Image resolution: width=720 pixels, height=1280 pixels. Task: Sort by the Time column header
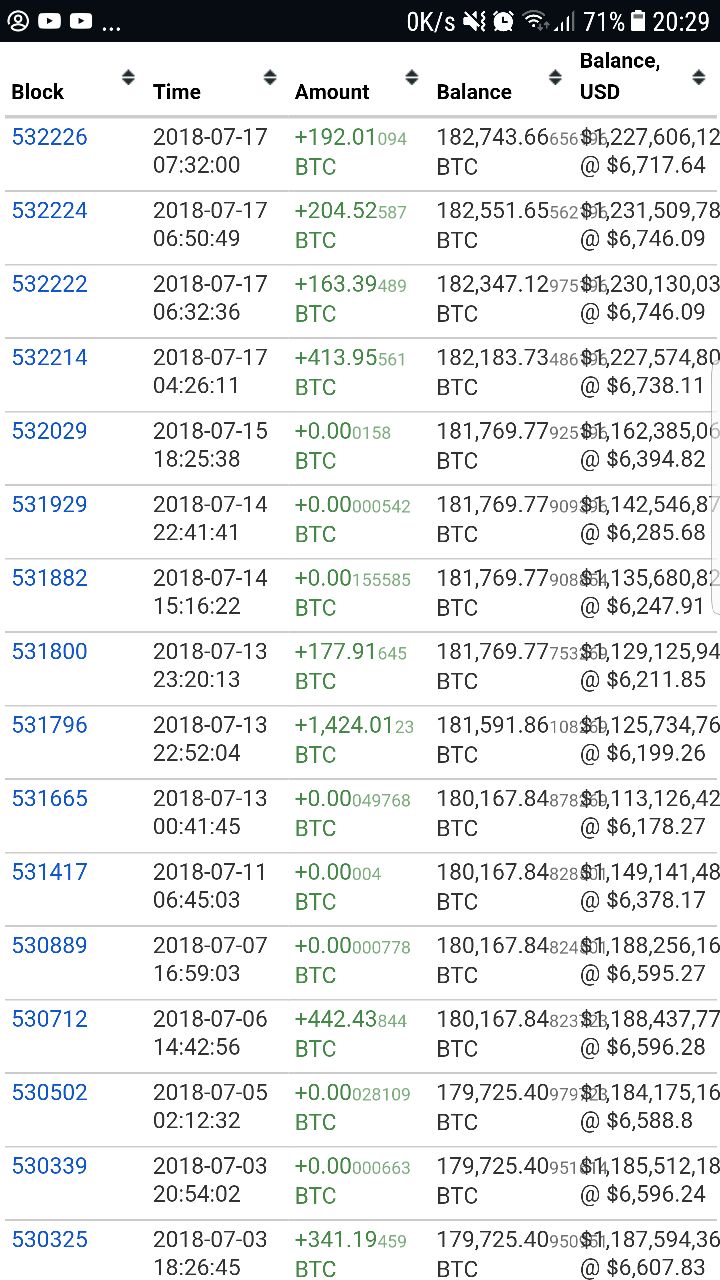216,79
